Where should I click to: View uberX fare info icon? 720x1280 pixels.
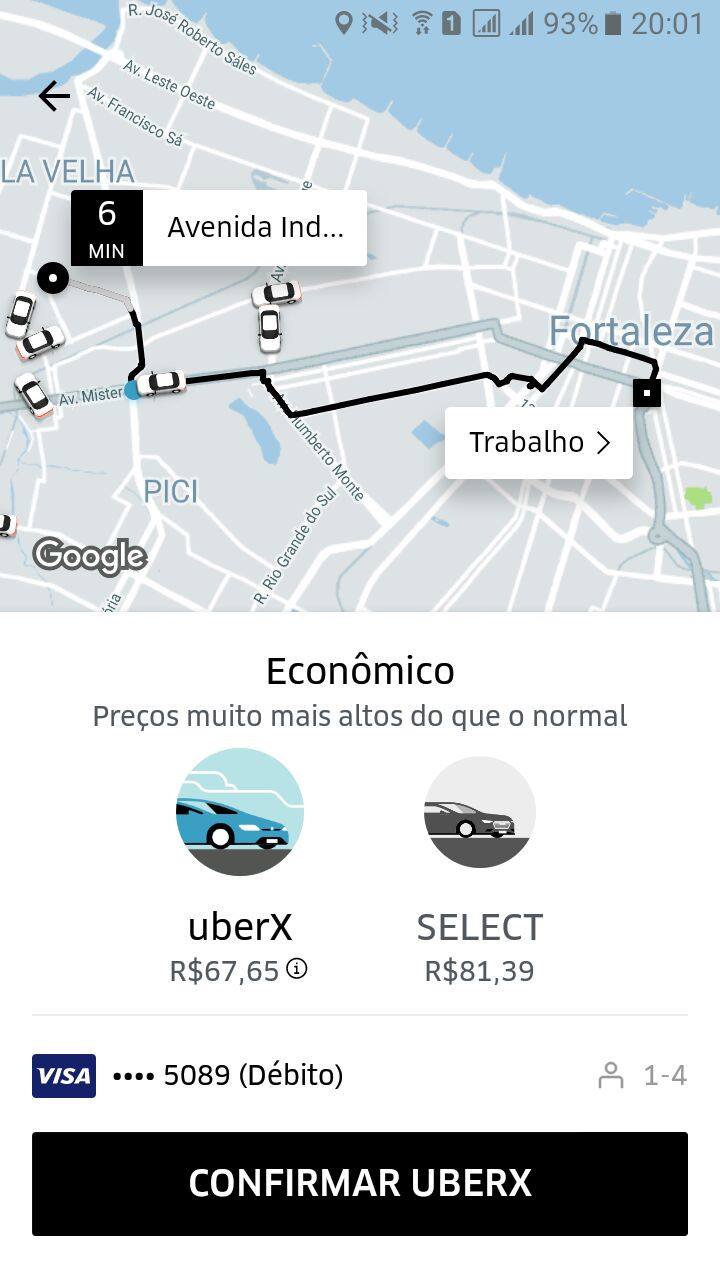[297, 968]
